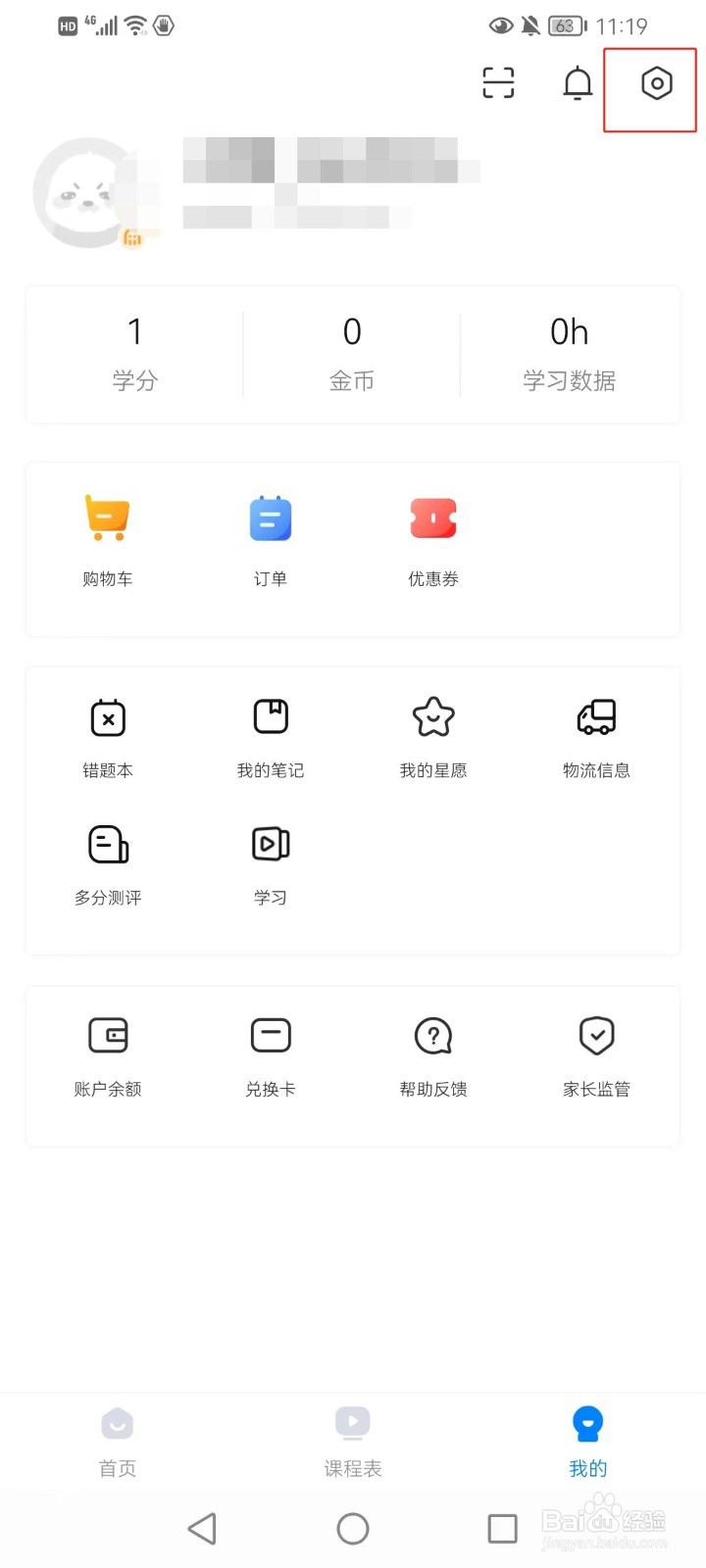Check the 物流信息 logistics truck icon
706x1568 pixels.
point(596,718)
